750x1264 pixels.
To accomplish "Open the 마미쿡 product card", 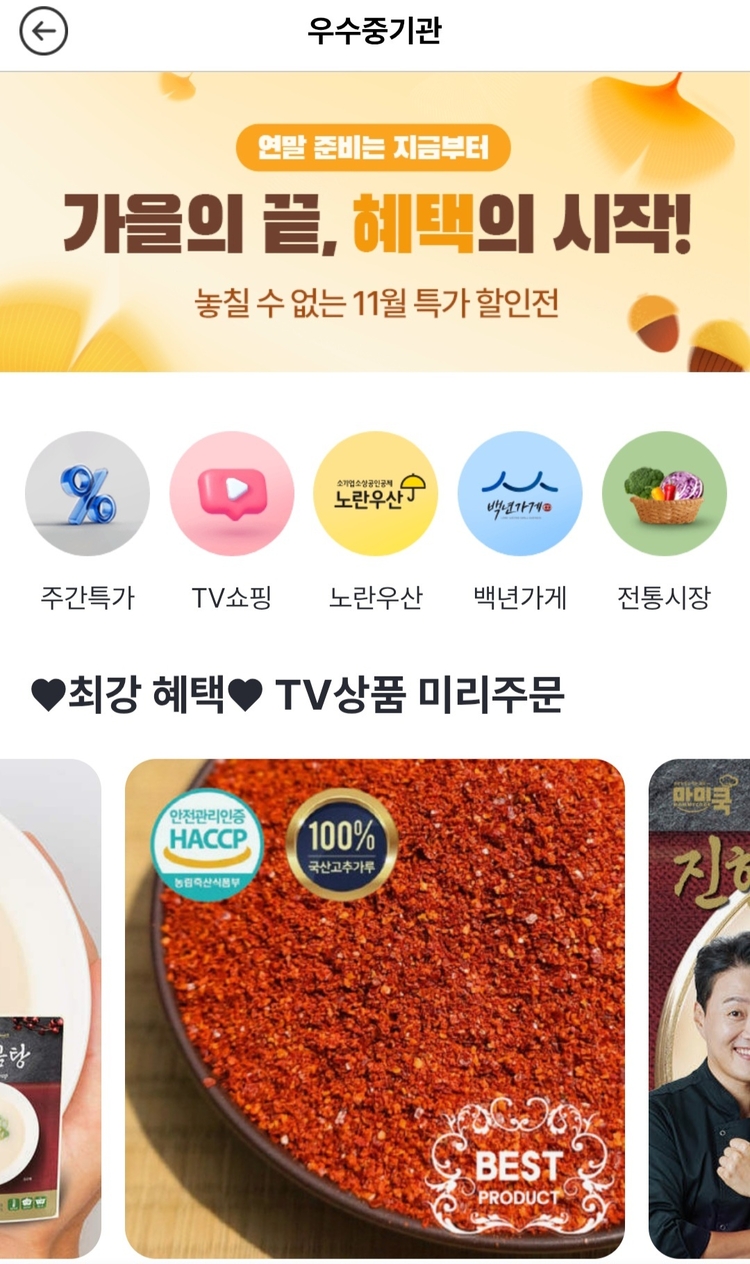I will pyautogui.click(x=700, y=1008).
